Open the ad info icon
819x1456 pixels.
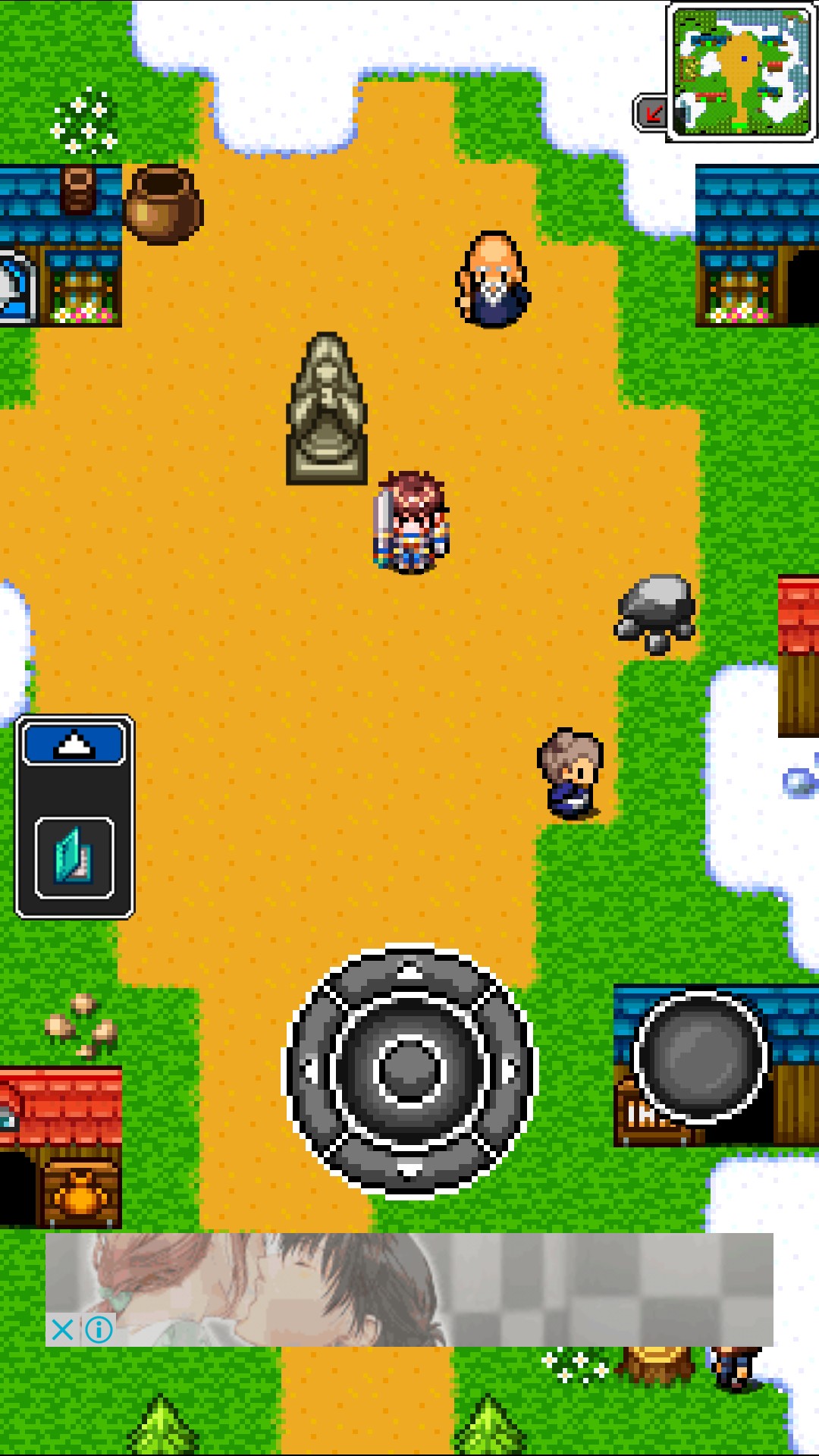pos(99,1329)
